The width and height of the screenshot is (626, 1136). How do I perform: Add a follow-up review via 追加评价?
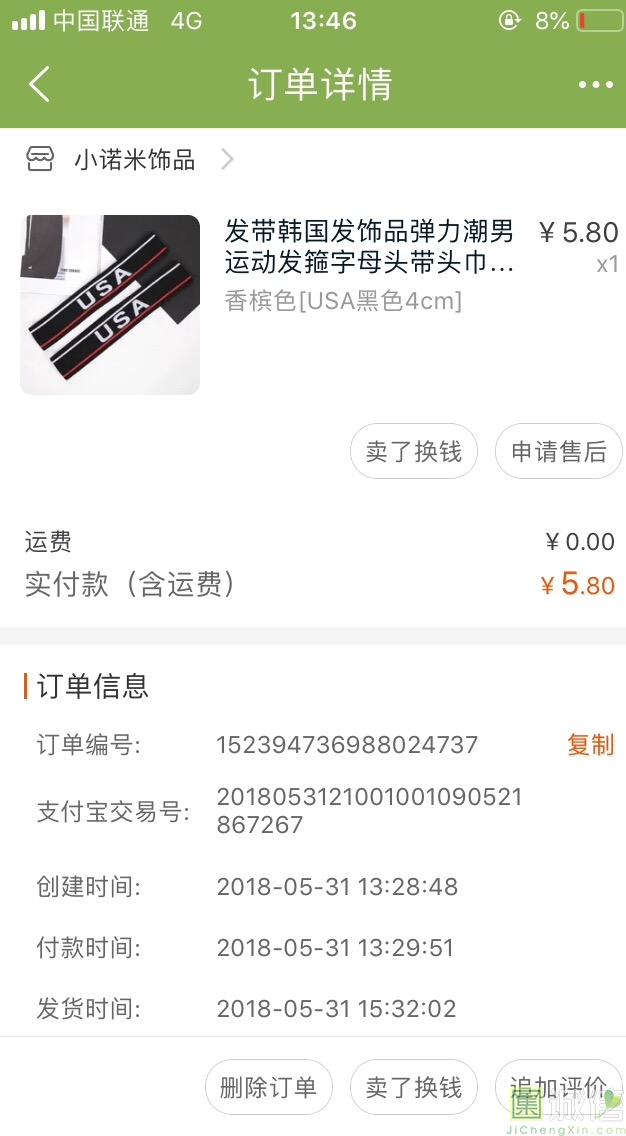[x=559, y=1087]
